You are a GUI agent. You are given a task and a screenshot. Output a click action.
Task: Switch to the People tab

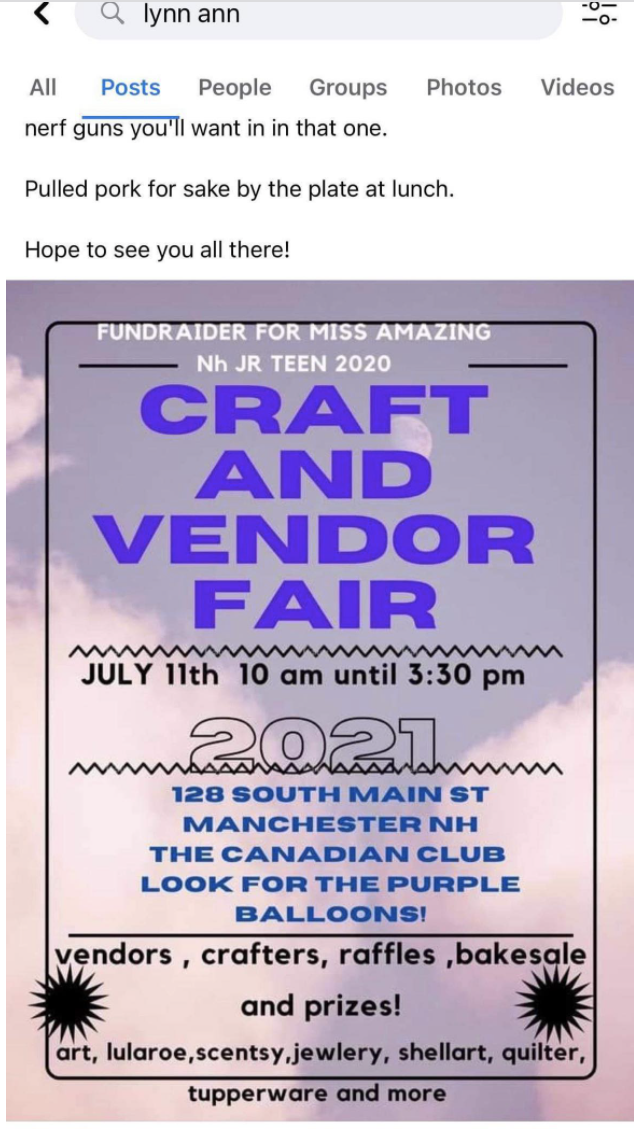[234, 88]
